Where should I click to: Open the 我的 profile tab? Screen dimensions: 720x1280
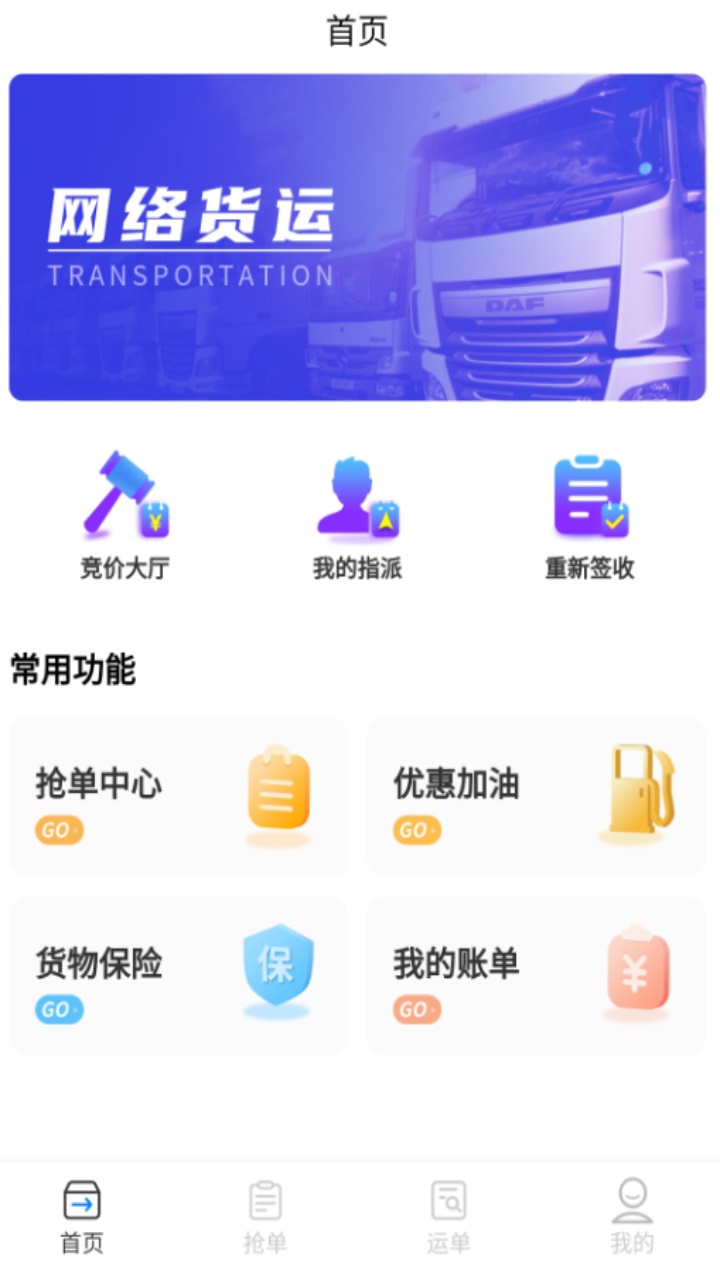[x=632, y=1216]
